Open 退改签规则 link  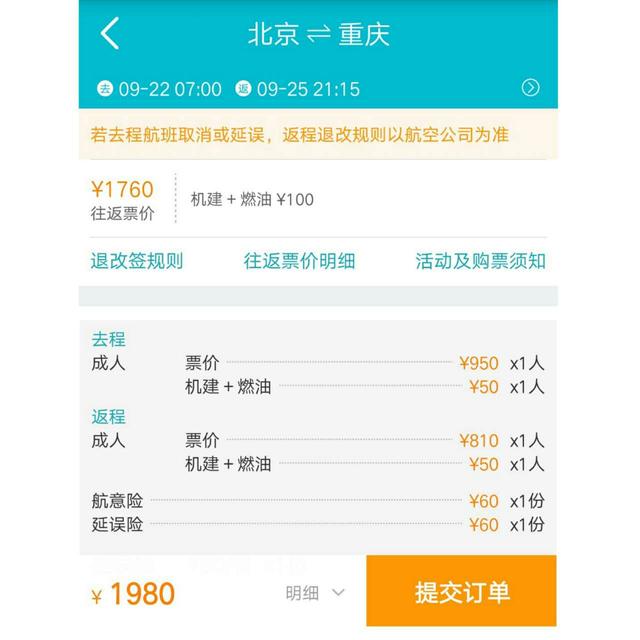[137, 262]
